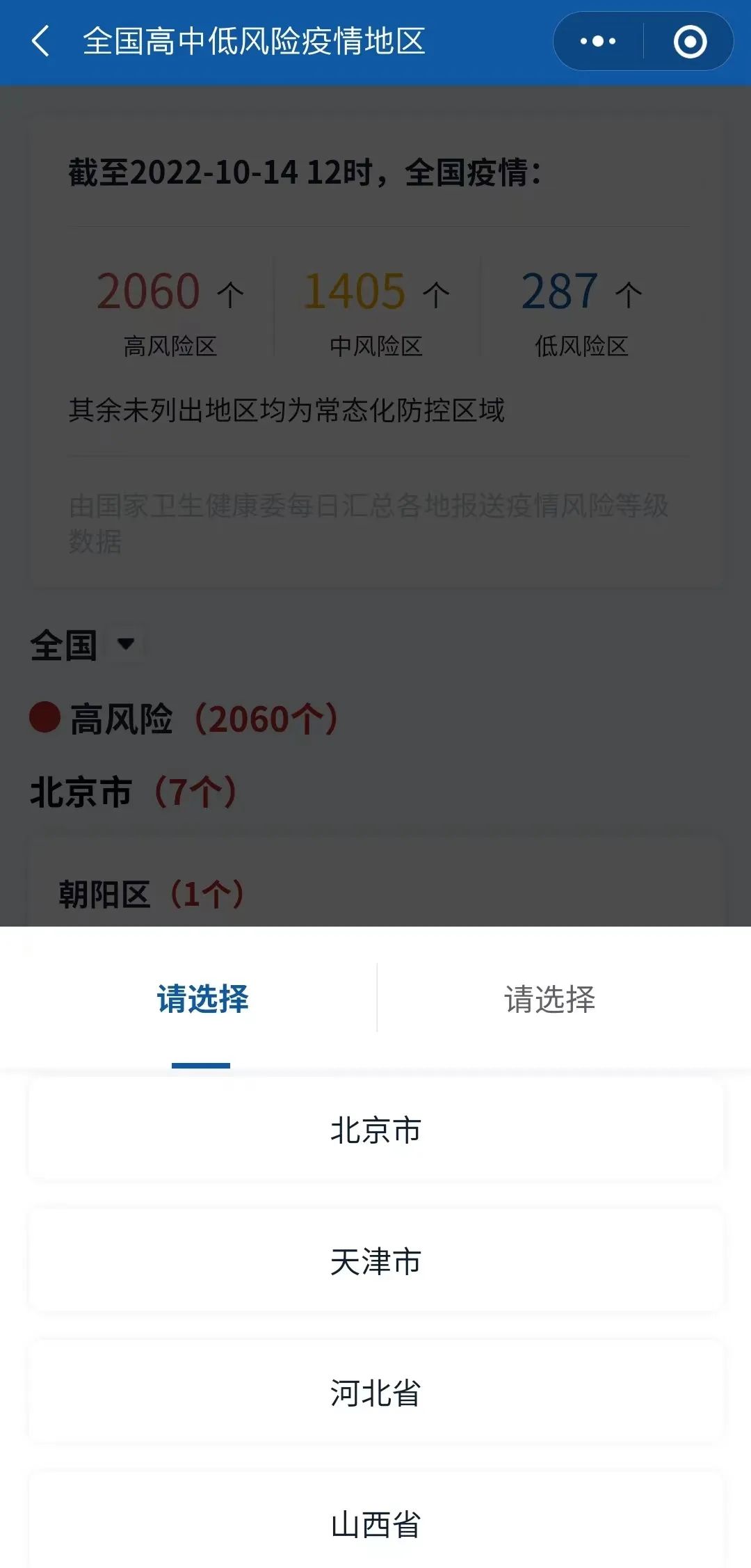Tap the 全国 region dropdown arrow
Viewport: 751px width, 1568px height.
click(x=126, y=643)
